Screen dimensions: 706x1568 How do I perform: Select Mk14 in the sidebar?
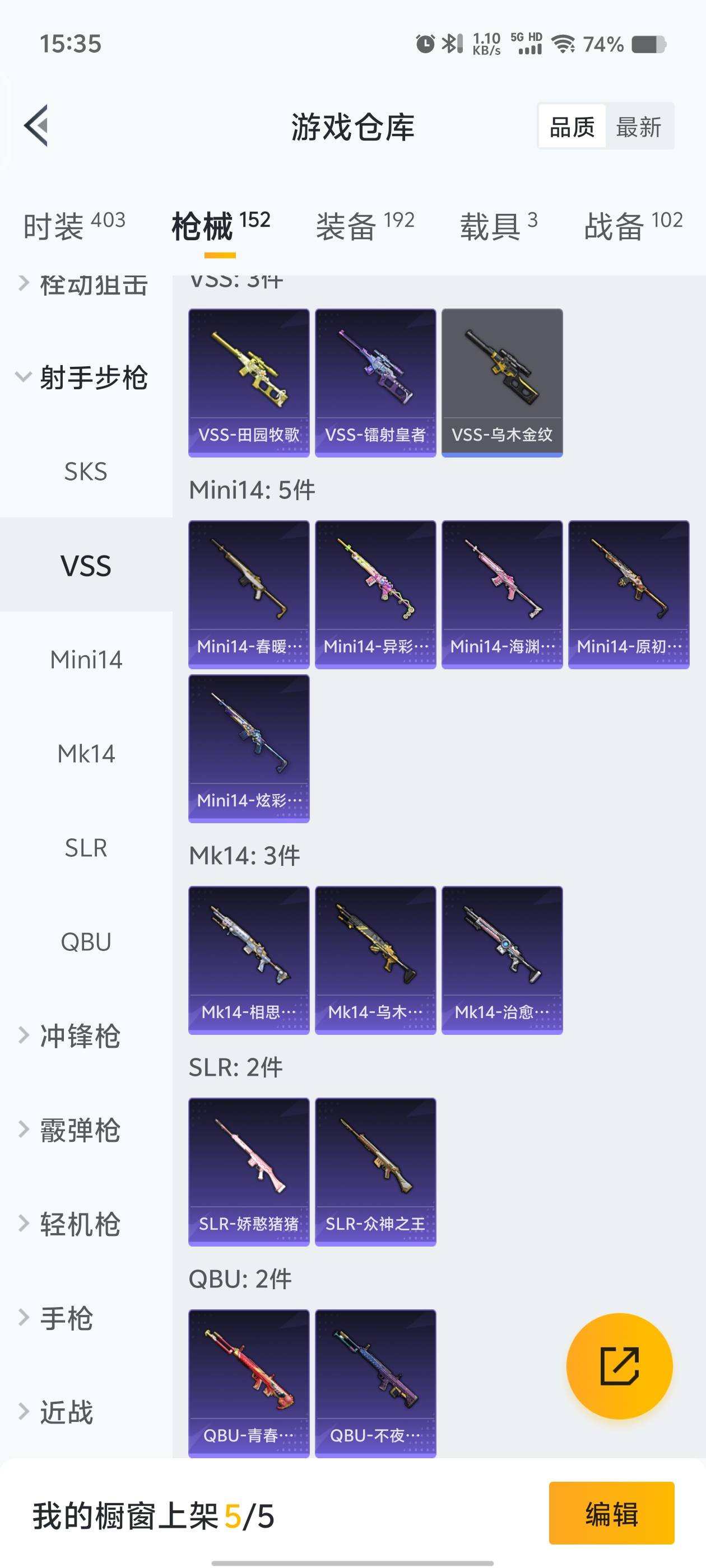[86, 754]
